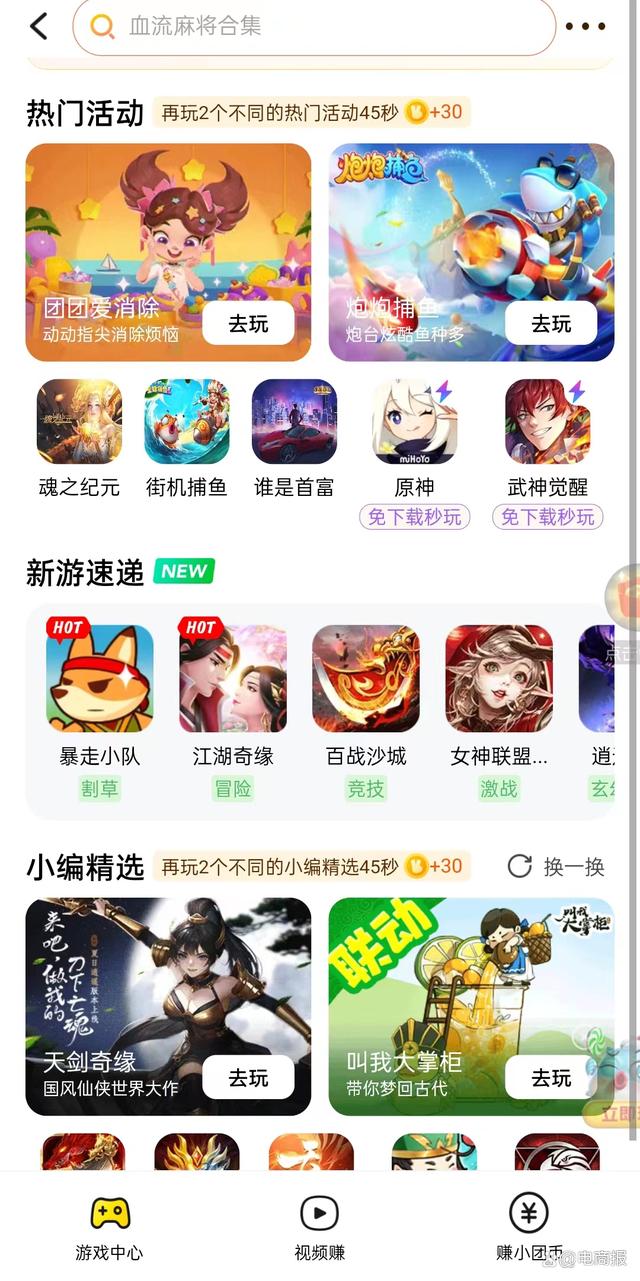
Task: Open the three-dot overflow menu
Action: coord(585,27)
